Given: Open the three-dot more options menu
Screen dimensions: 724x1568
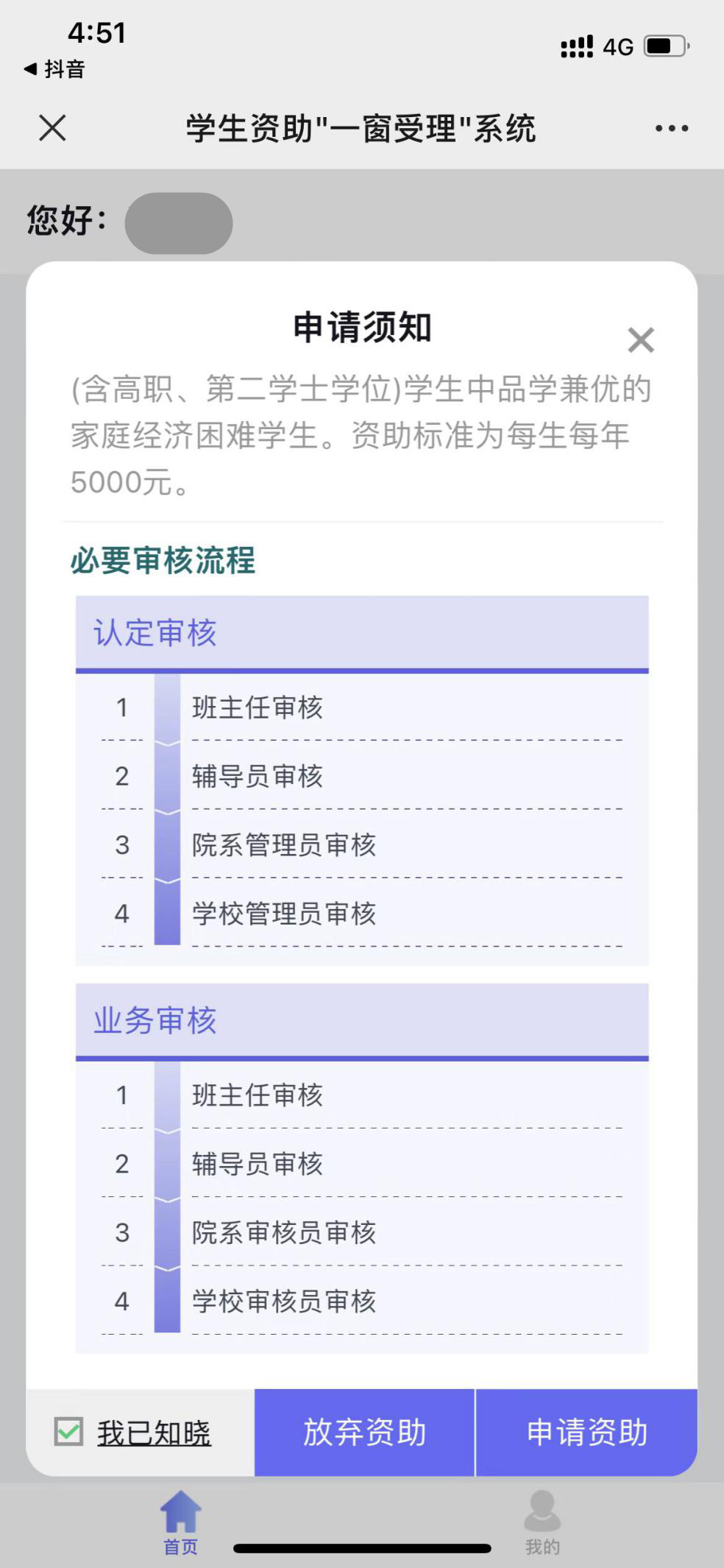Looking at the screenshot, I should click(x=671, y=128).
